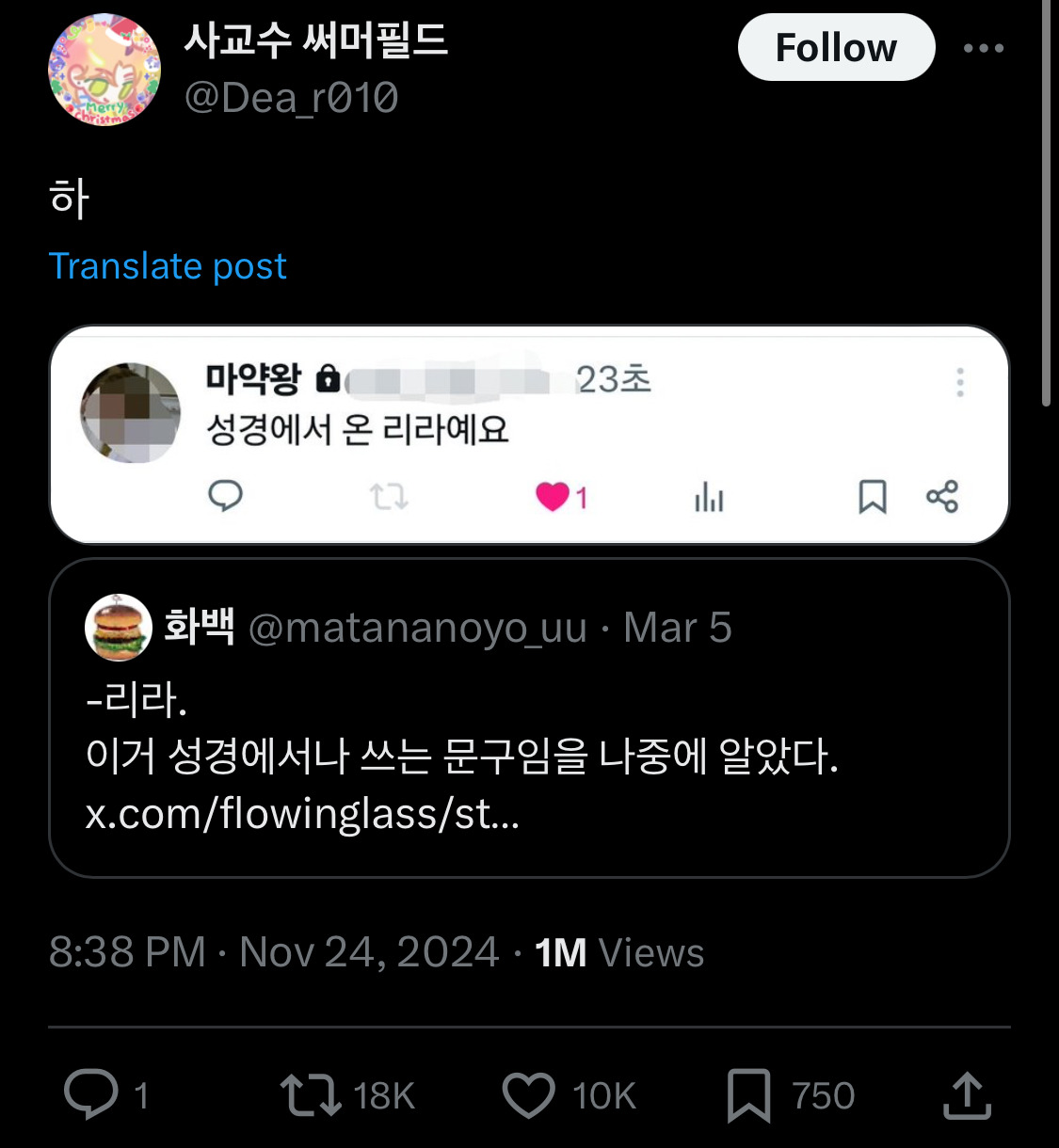This screenshot has height=1148, width=1059.
Task: Click the @Dea_r010 handle
Action: tap(292, 96)
